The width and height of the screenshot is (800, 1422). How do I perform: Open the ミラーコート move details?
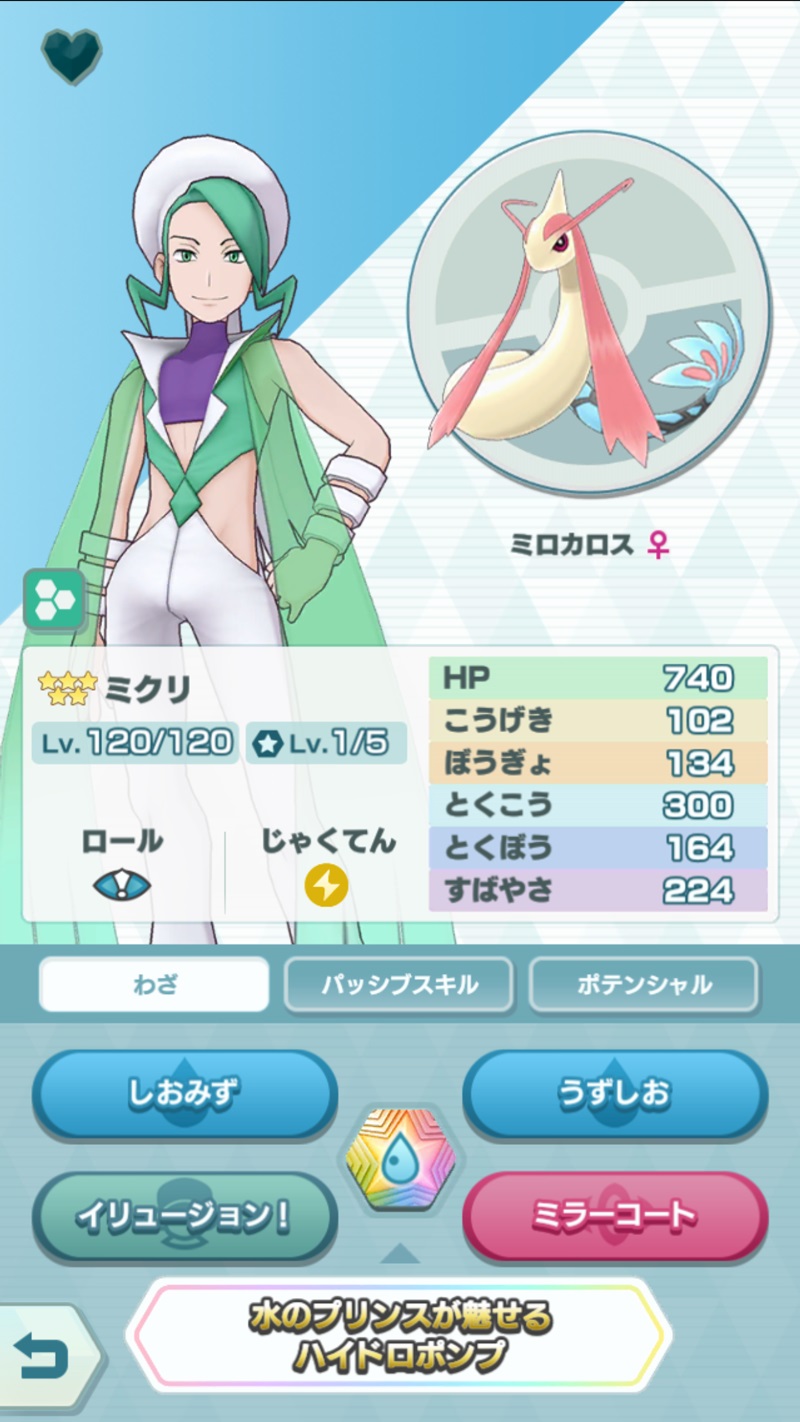(614, 1216)
